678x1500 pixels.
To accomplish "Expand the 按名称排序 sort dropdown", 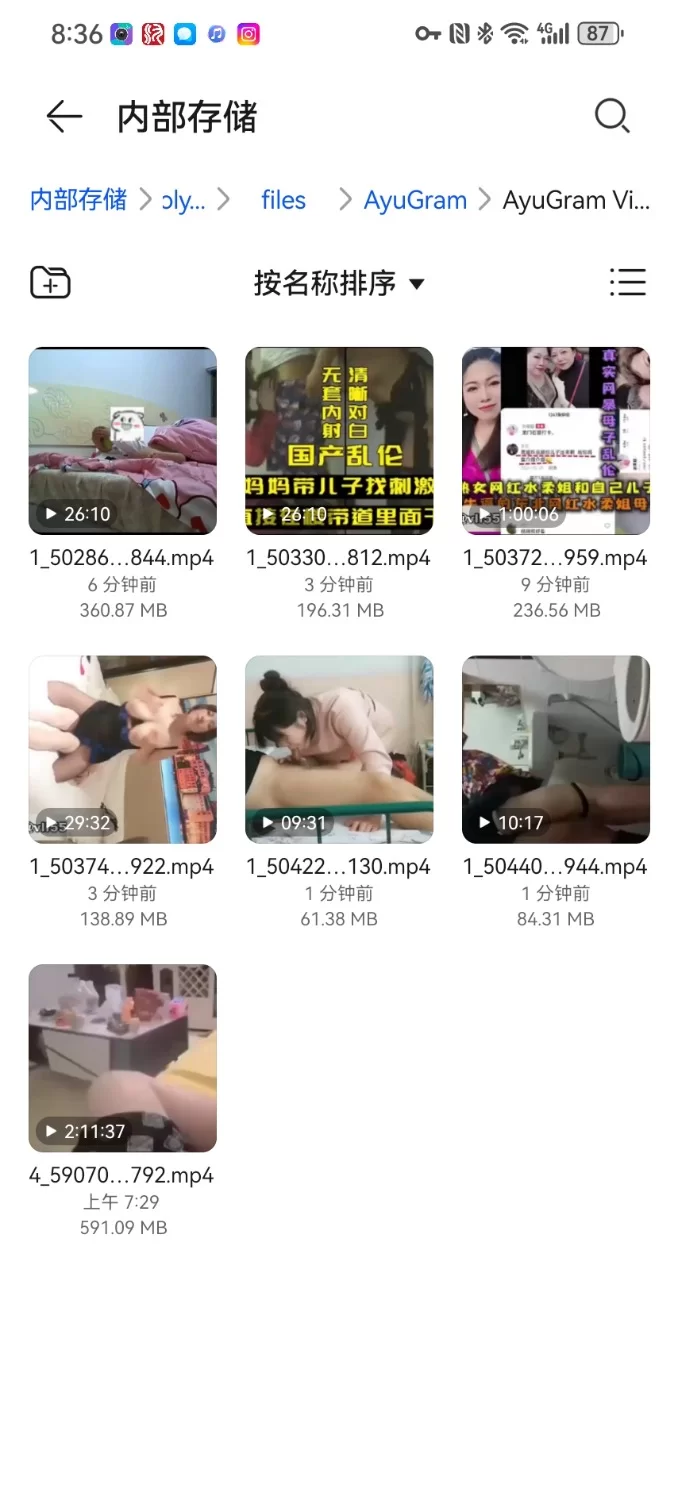I will 339,283.
